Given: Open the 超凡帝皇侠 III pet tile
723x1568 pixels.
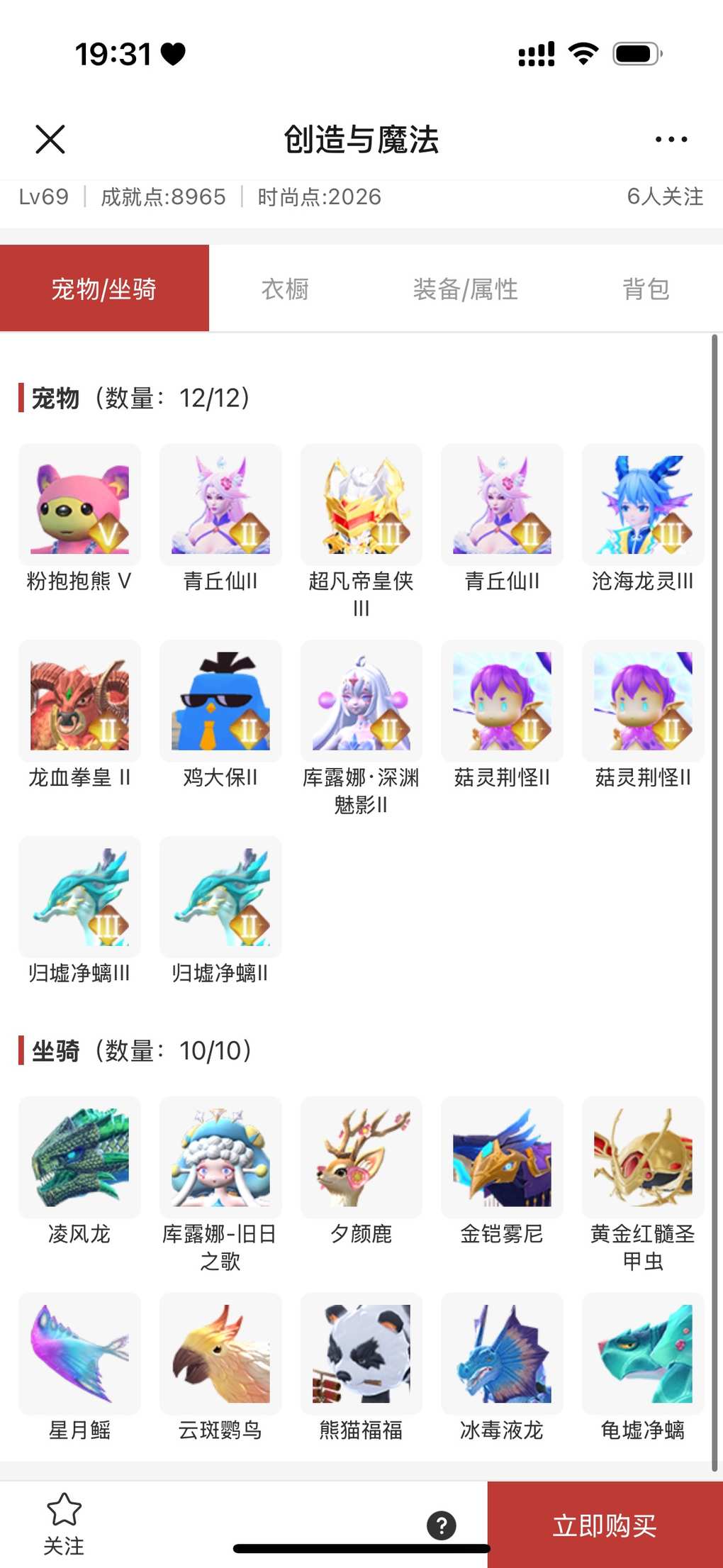Looking at the screenshot, I should [361, 505].
